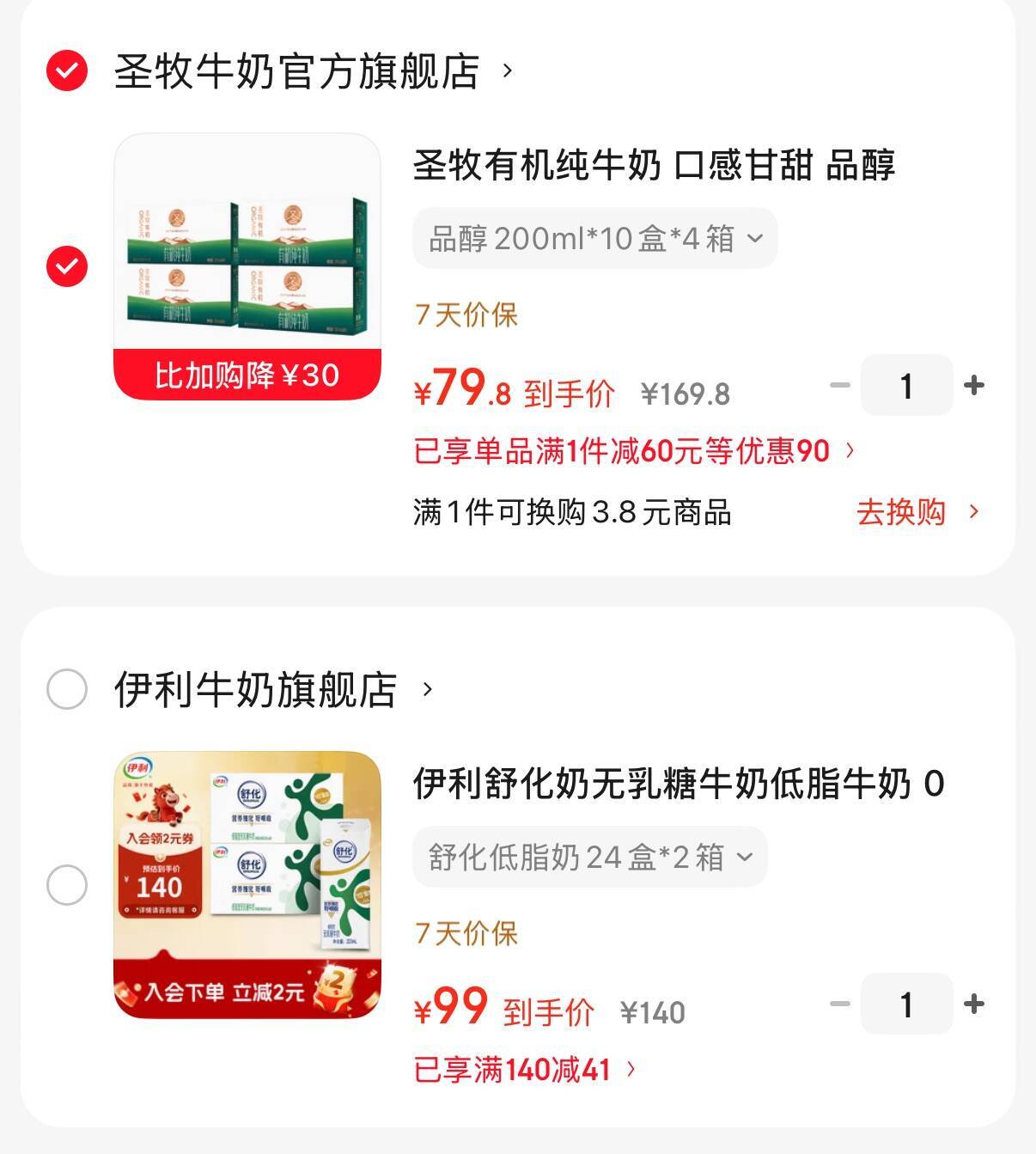Open 圣牧有机纯牛奶 product image
The width and height of the screenshot is (1036, 1154).
[247, 266]
